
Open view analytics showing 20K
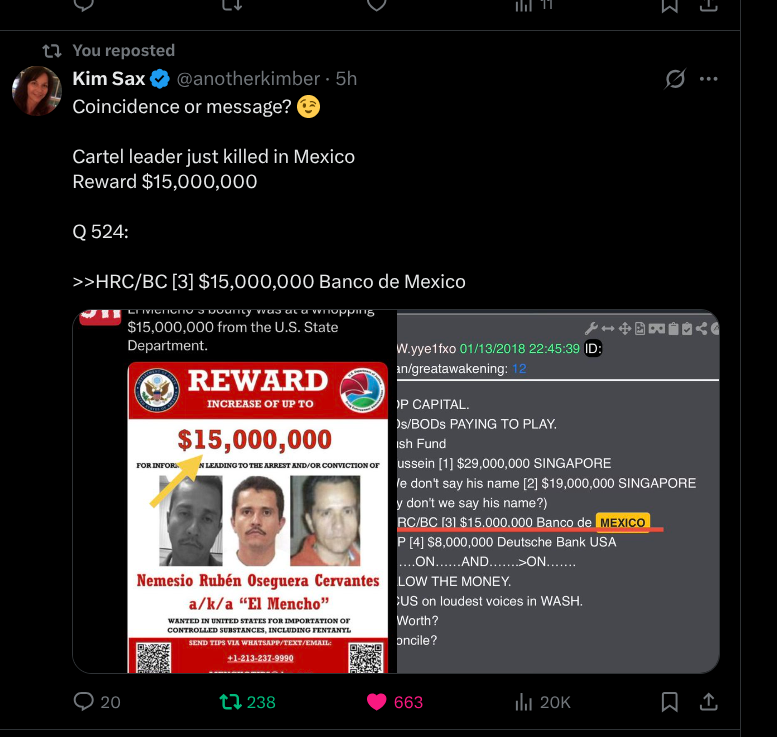[523, 702]
